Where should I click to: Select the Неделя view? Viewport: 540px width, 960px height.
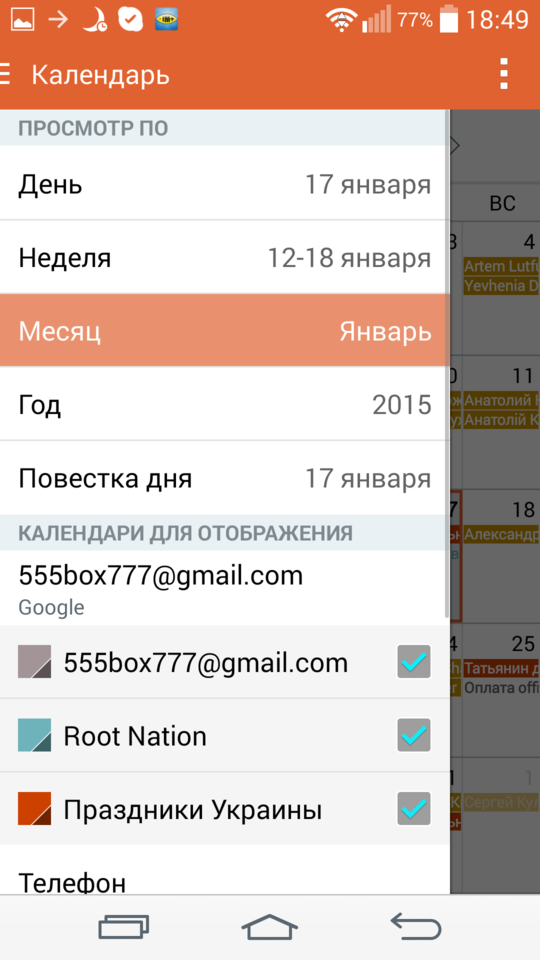(225, 257)
